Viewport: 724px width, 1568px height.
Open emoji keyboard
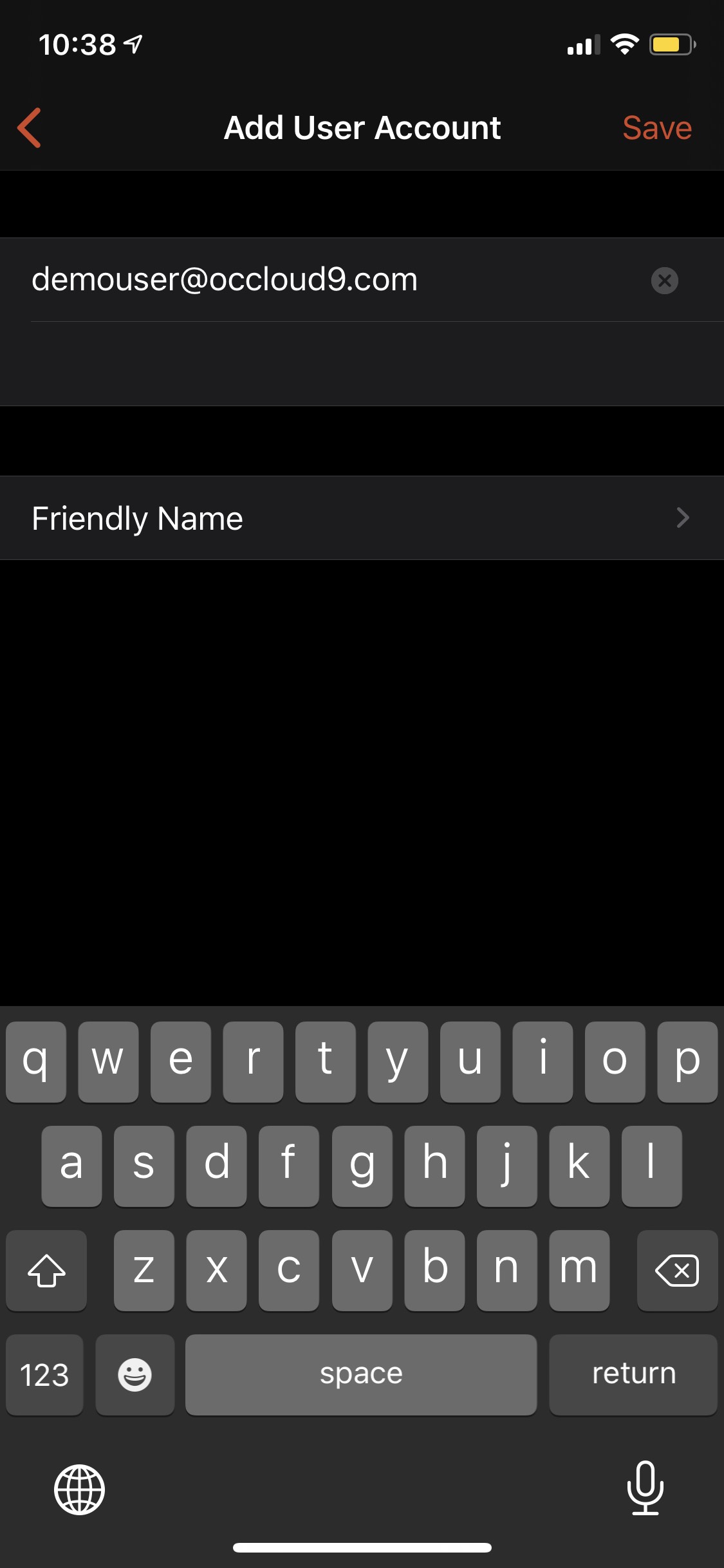[x=135, y=1375]
